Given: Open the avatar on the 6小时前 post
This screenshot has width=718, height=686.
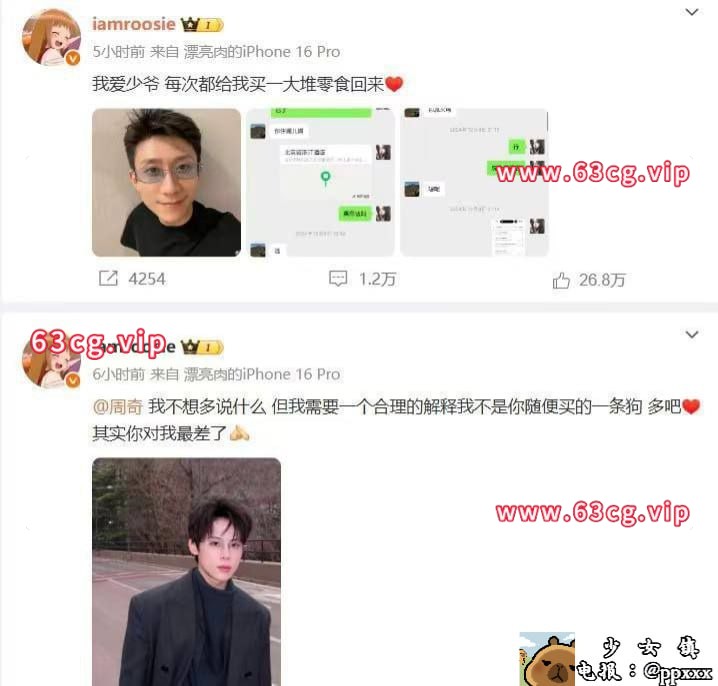Looking at the screenshot, I should pyautogui.click(x=51, y=361).
